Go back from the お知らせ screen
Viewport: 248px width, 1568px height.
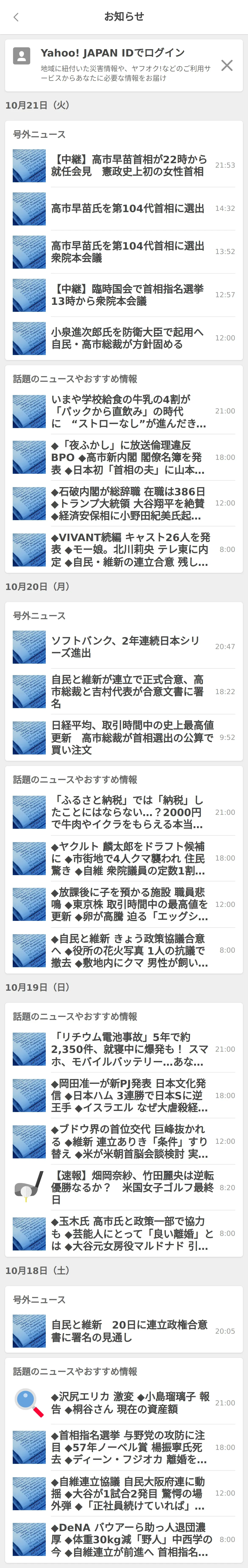[x=16, y=17]
